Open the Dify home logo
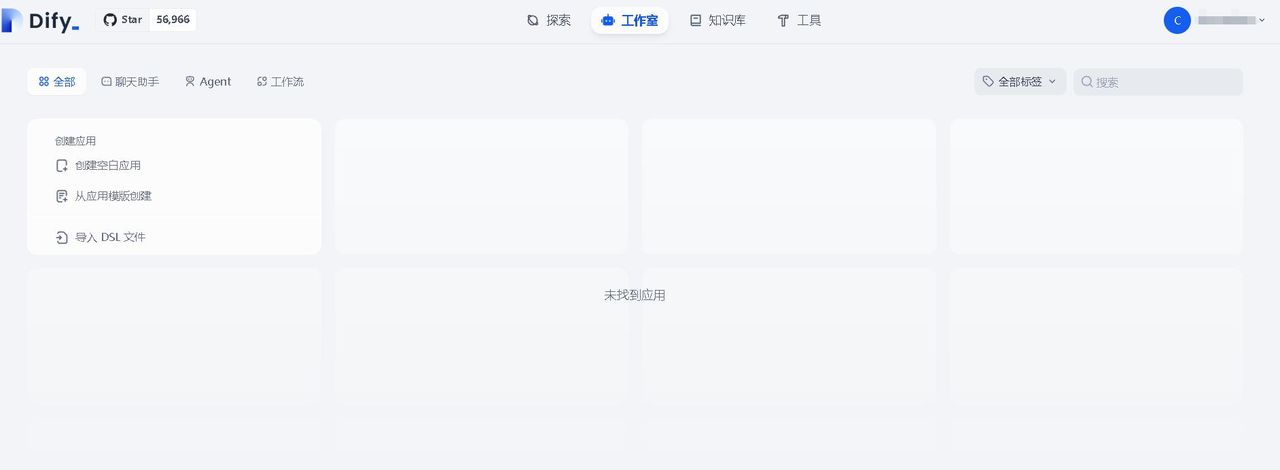This screenshot has width=1280, height=470. coord(41,20)
